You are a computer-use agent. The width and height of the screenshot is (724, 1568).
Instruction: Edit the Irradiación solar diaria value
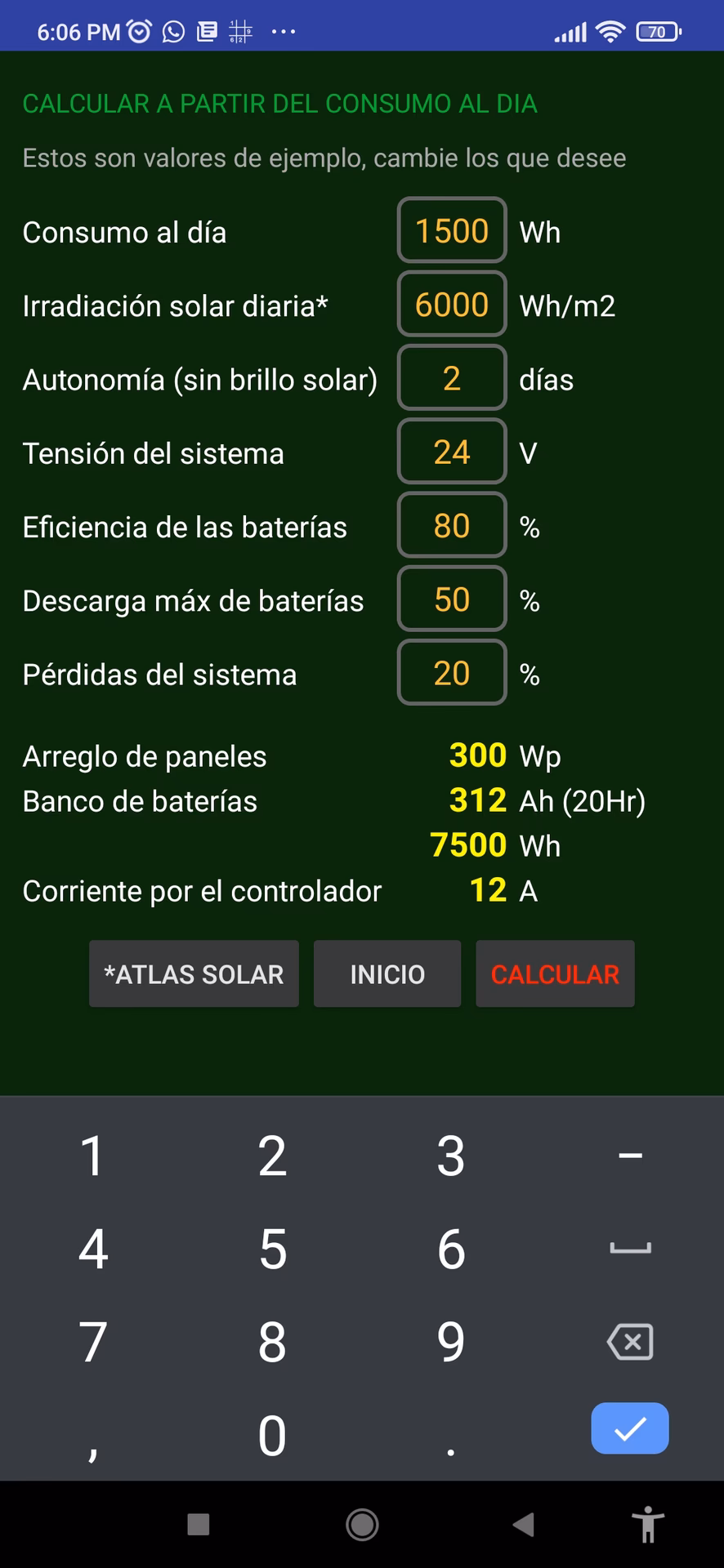pos(451,305)
